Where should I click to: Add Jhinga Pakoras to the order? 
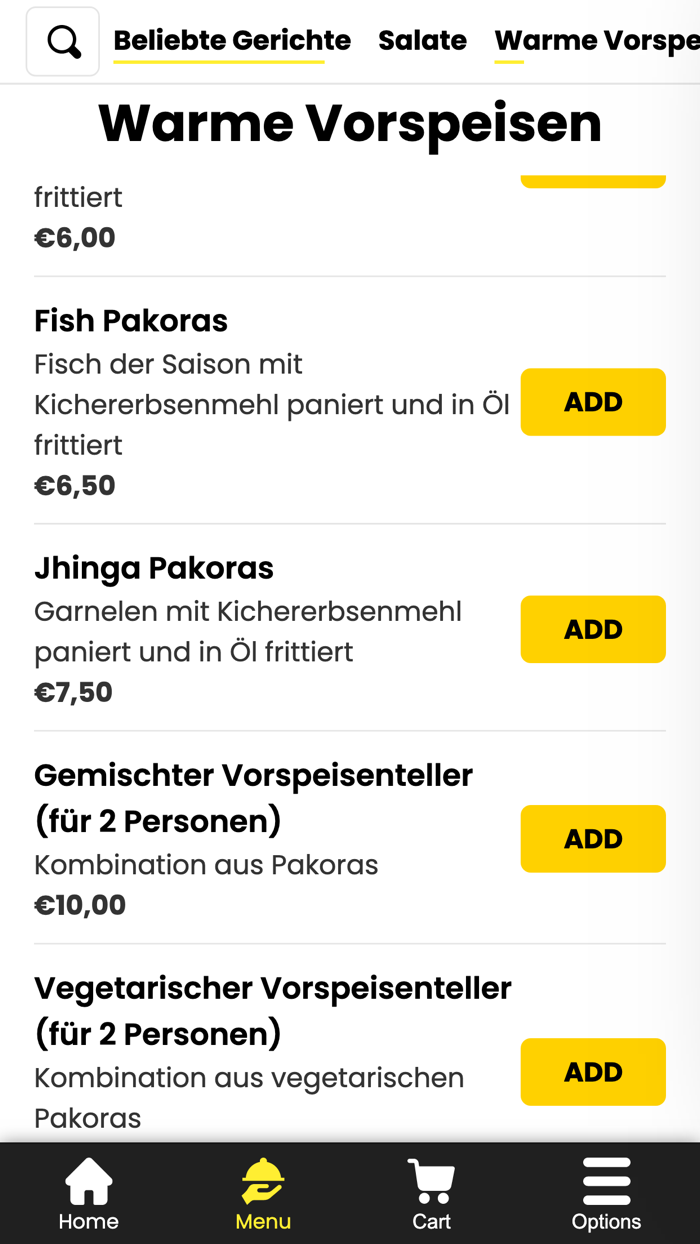(593, 629)
